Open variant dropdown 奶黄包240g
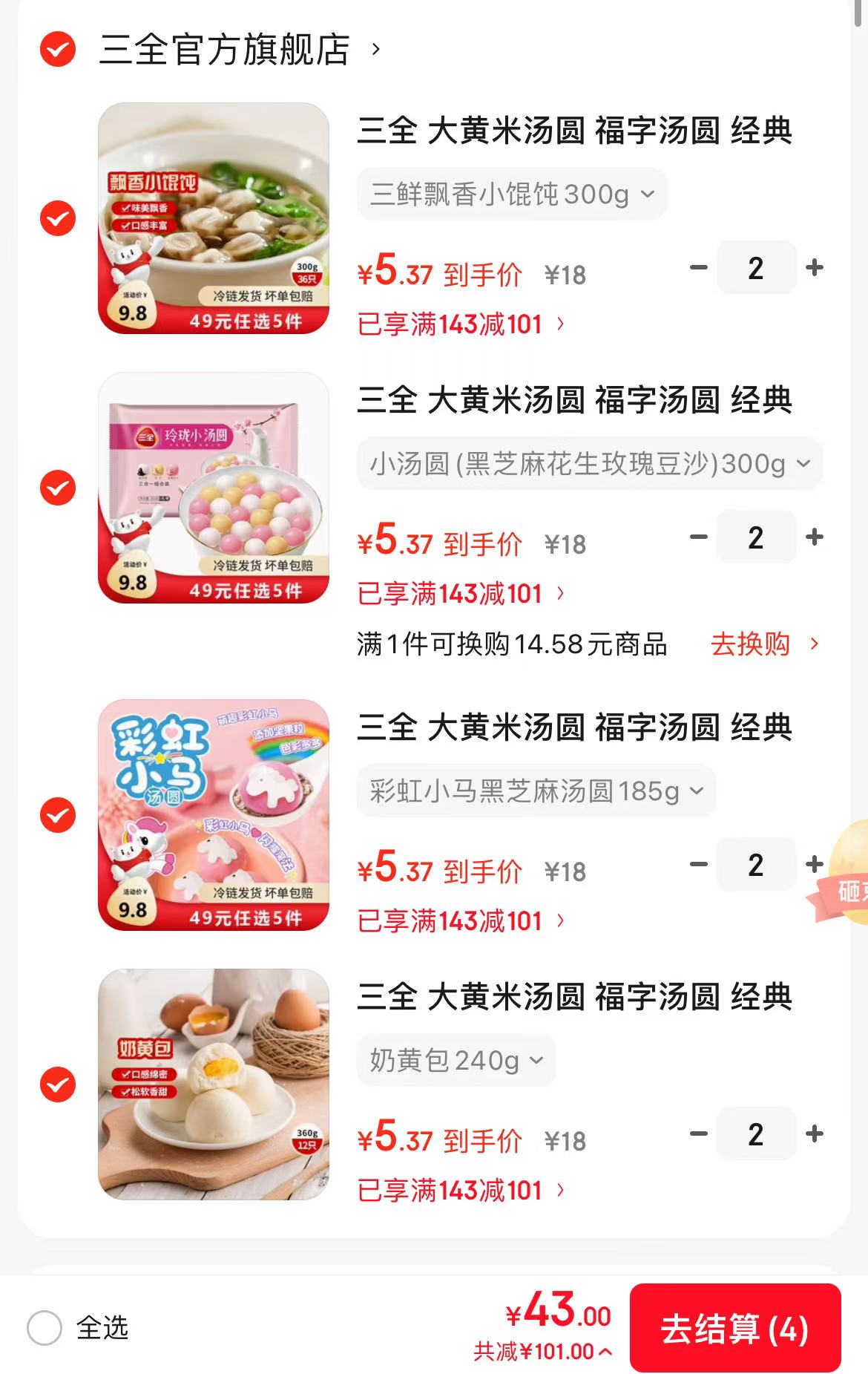This screenshot has height=1374, width=868. (456, 1061)
